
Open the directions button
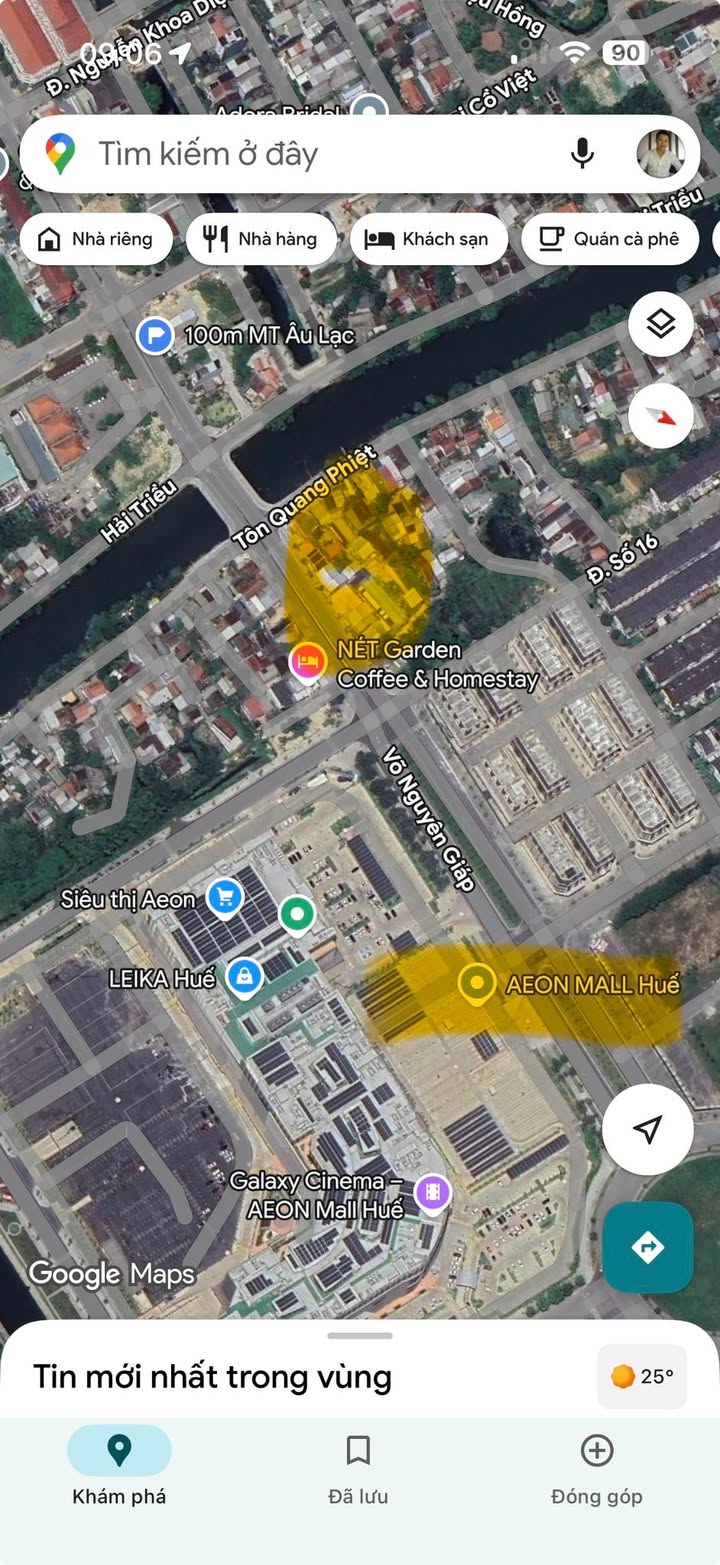coord(647,1247)
